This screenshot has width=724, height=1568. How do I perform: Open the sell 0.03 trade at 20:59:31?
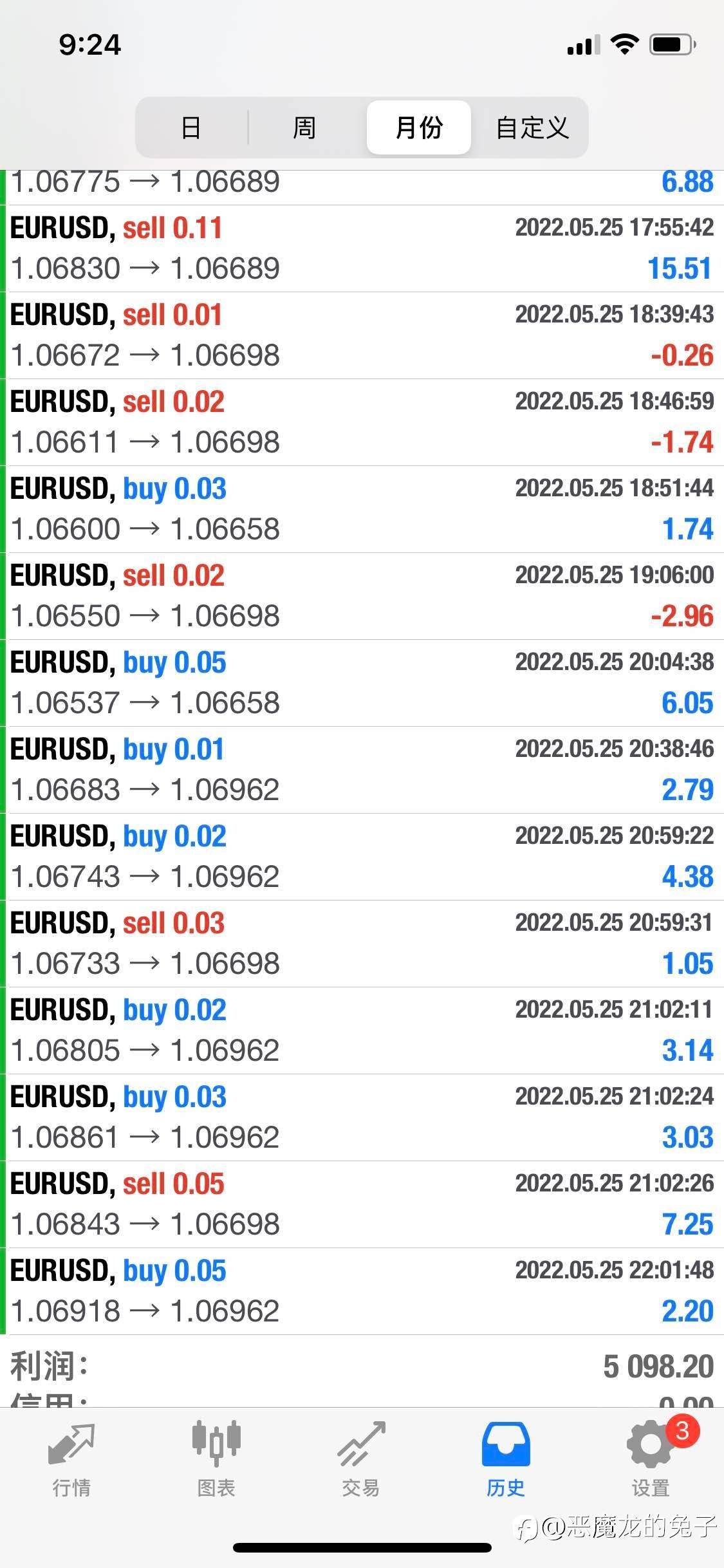pos(364,944)
